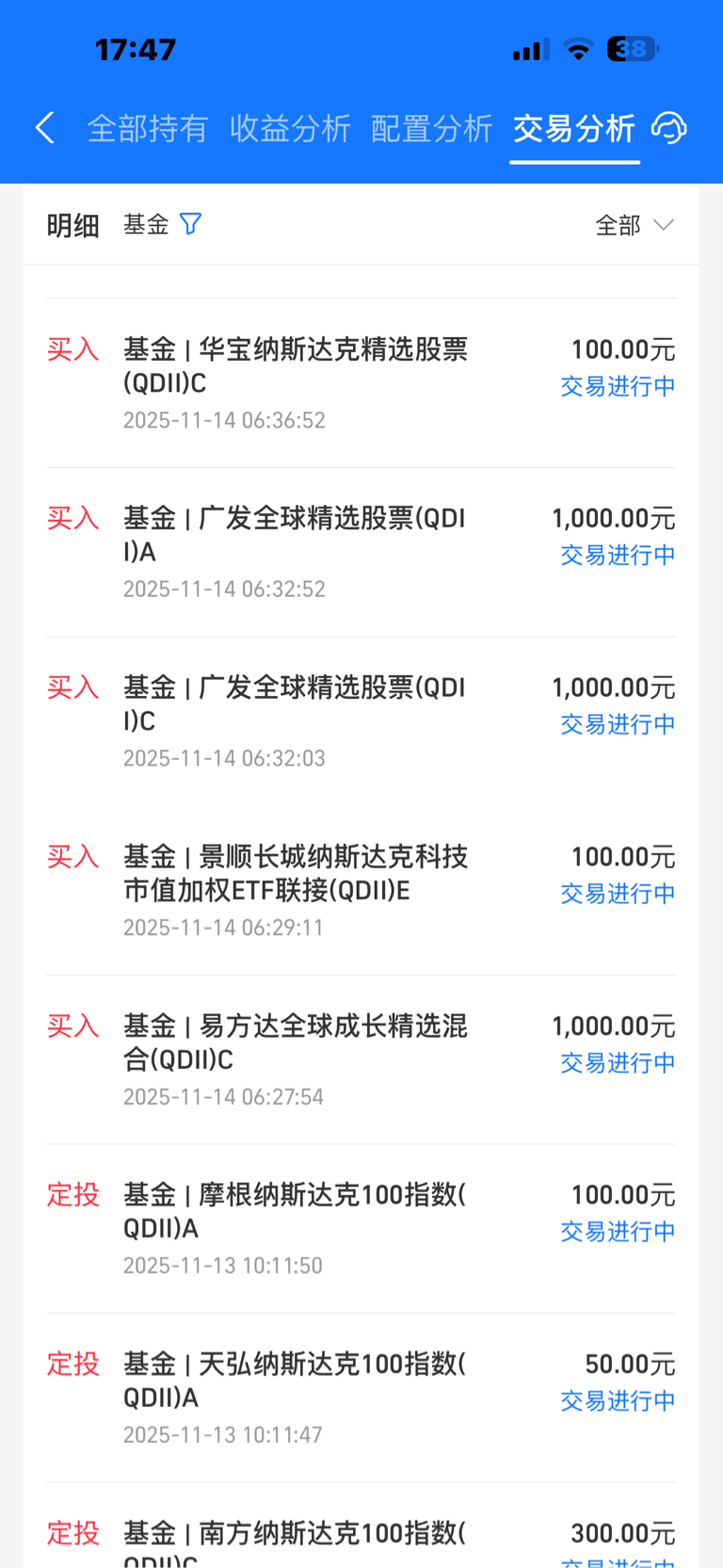Expand the 全部 dropdown
Screen dimensions: 723x1568
[635, 225]
